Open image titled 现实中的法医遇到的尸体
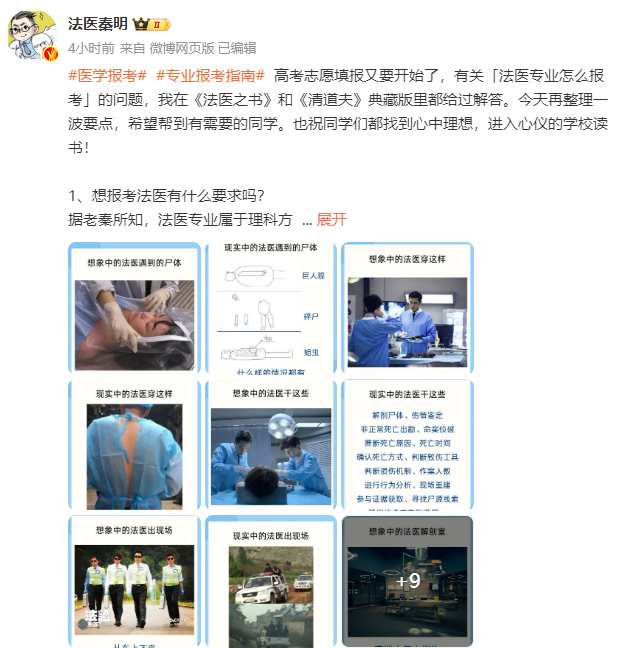This screenshot has height=648, width=620. pos(270,307)
